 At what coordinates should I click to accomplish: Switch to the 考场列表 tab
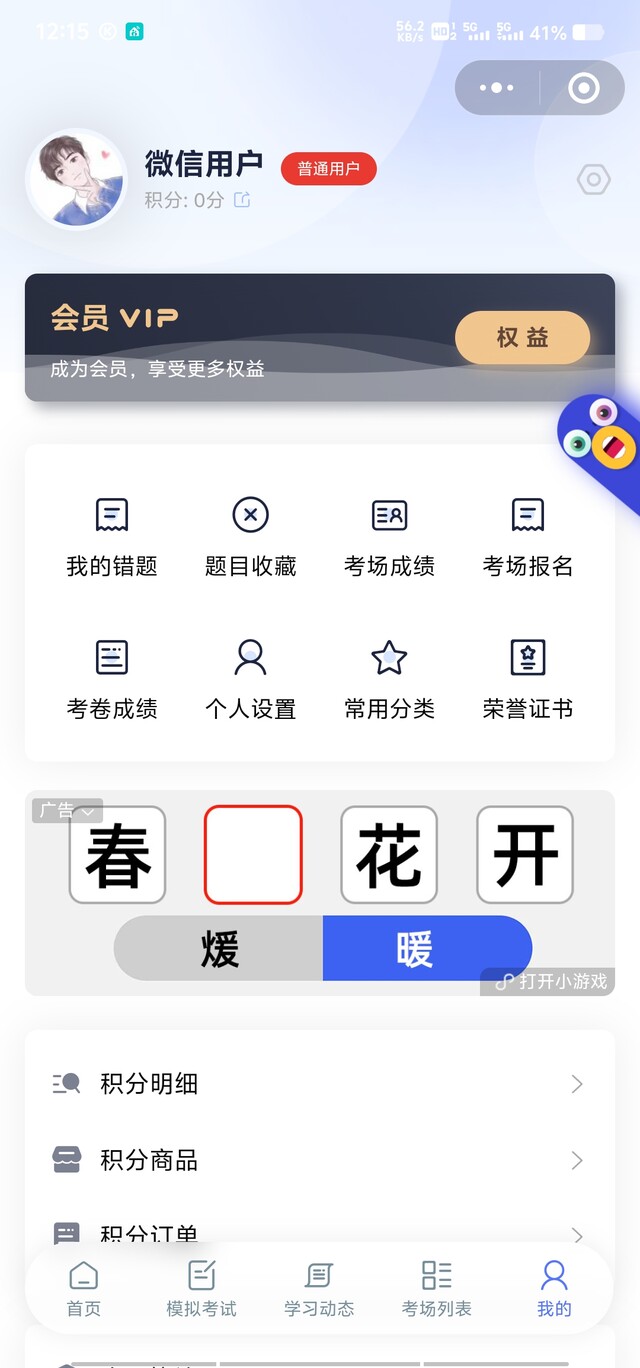click(436, 1289)
